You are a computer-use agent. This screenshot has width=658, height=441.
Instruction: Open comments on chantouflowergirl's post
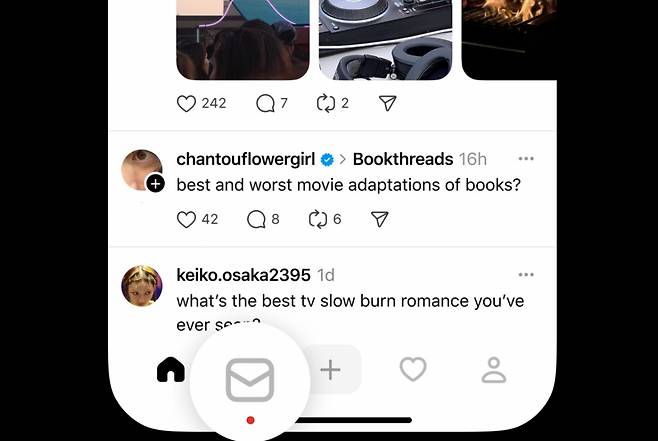[x=256, y=219]
